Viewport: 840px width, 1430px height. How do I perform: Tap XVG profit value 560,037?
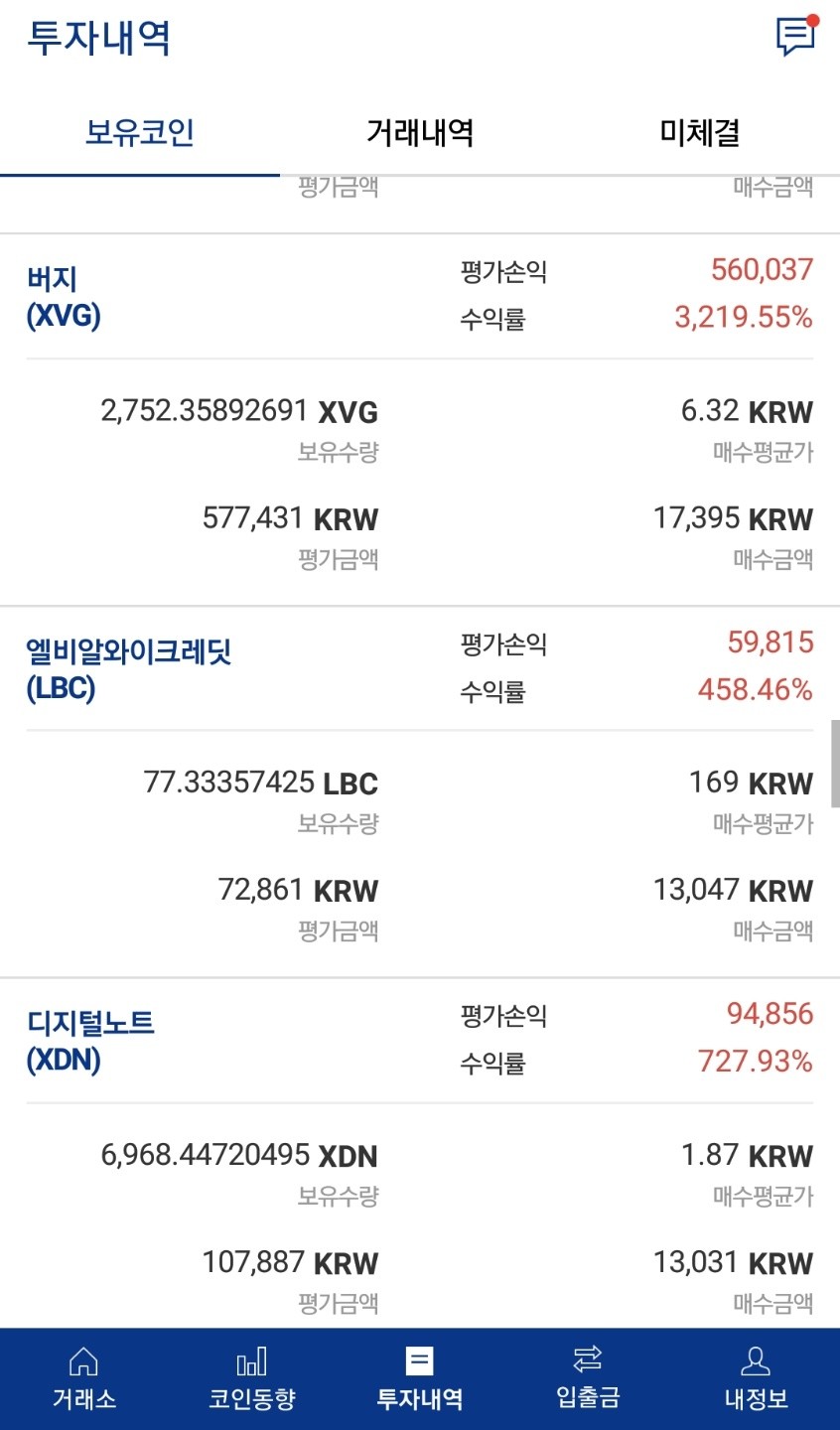click(x=760, y=270)
